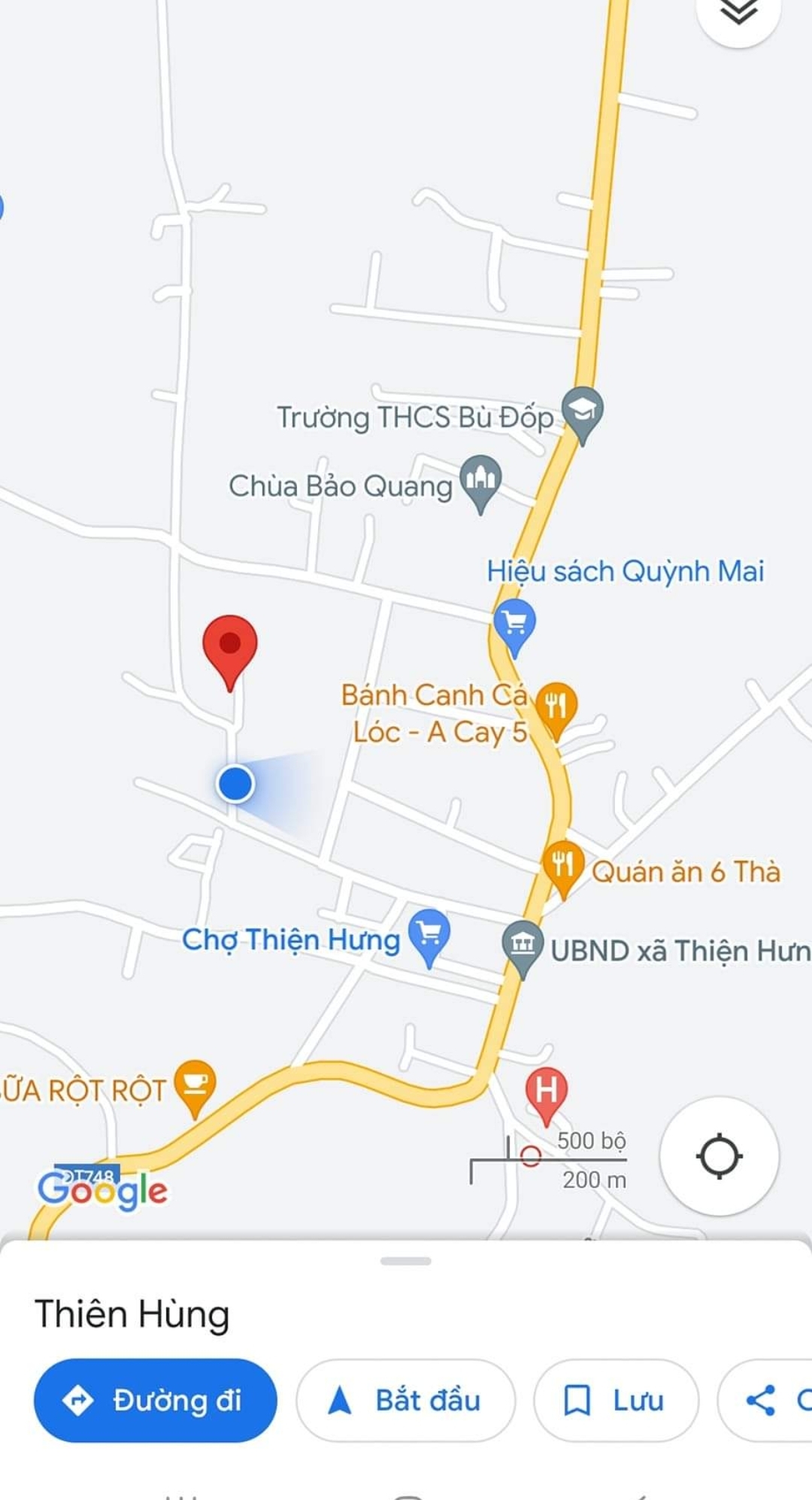Open Trường THCS Bù Đốp marker
The width and height of the screenshot is (812, 1500).
point(583,415)
